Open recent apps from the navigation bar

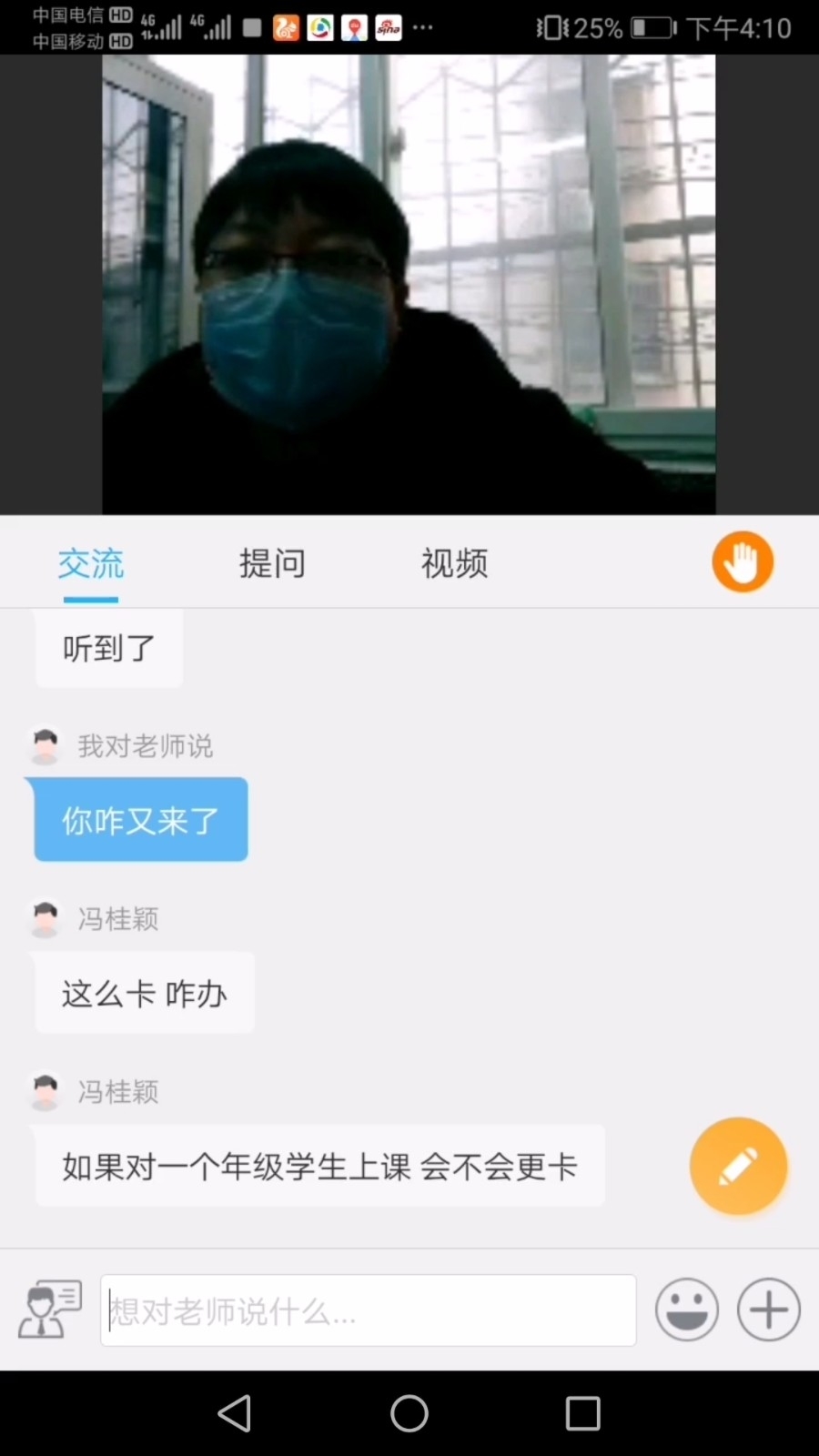tap(582, 1413)
